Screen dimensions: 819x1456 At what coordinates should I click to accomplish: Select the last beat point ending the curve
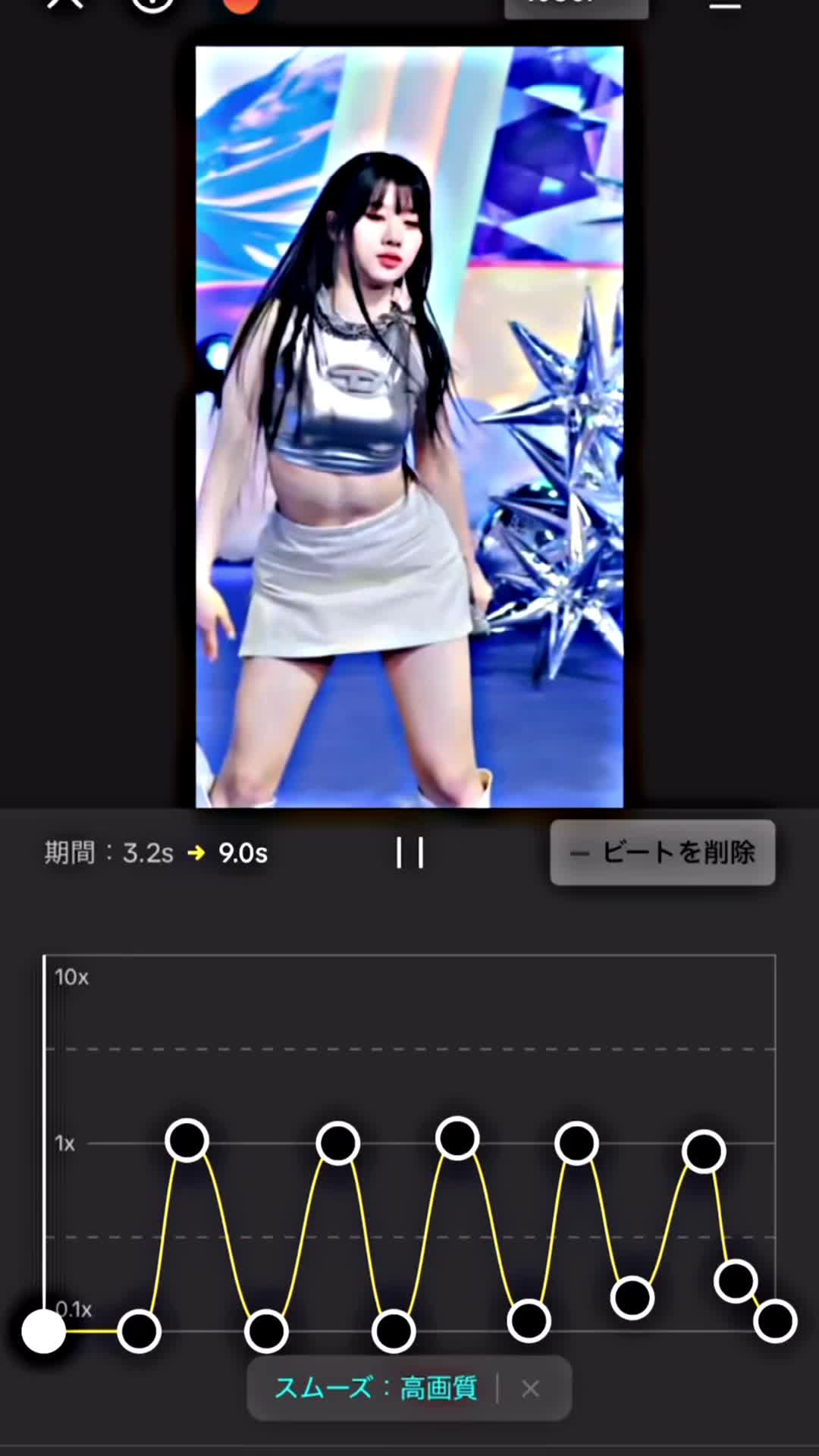775,1321
